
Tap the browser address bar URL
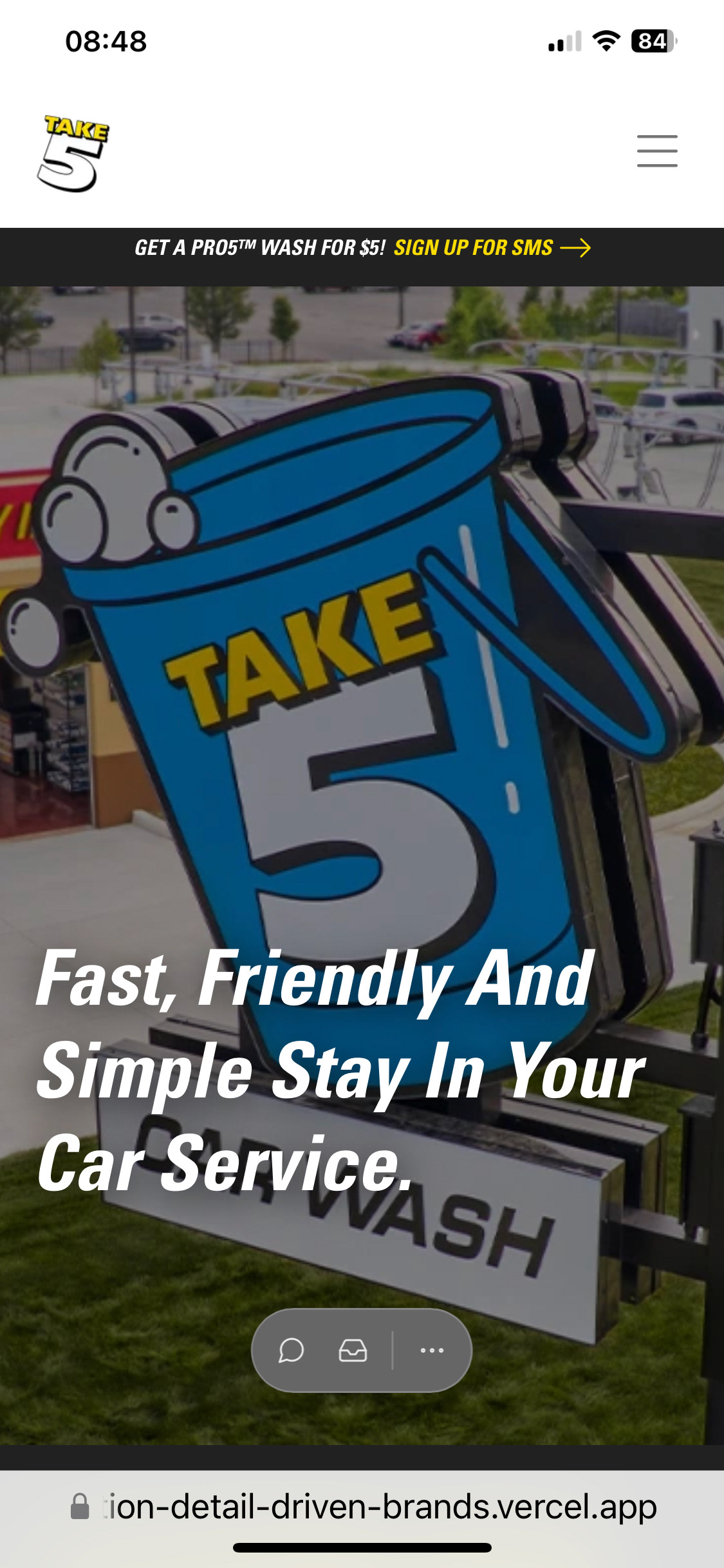point(380,1507)
